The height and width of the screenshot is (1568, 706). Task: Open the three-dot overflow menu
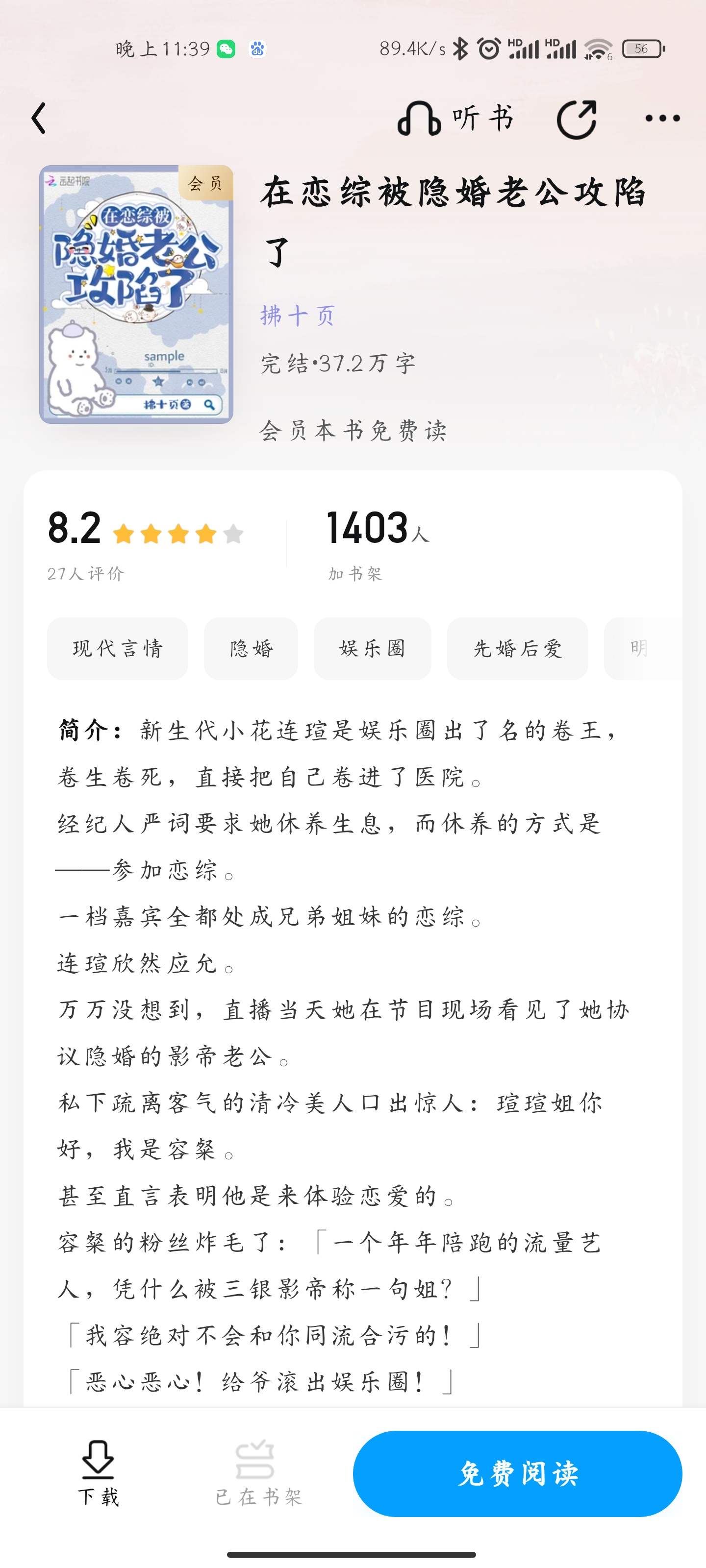[x=662, y=118]
